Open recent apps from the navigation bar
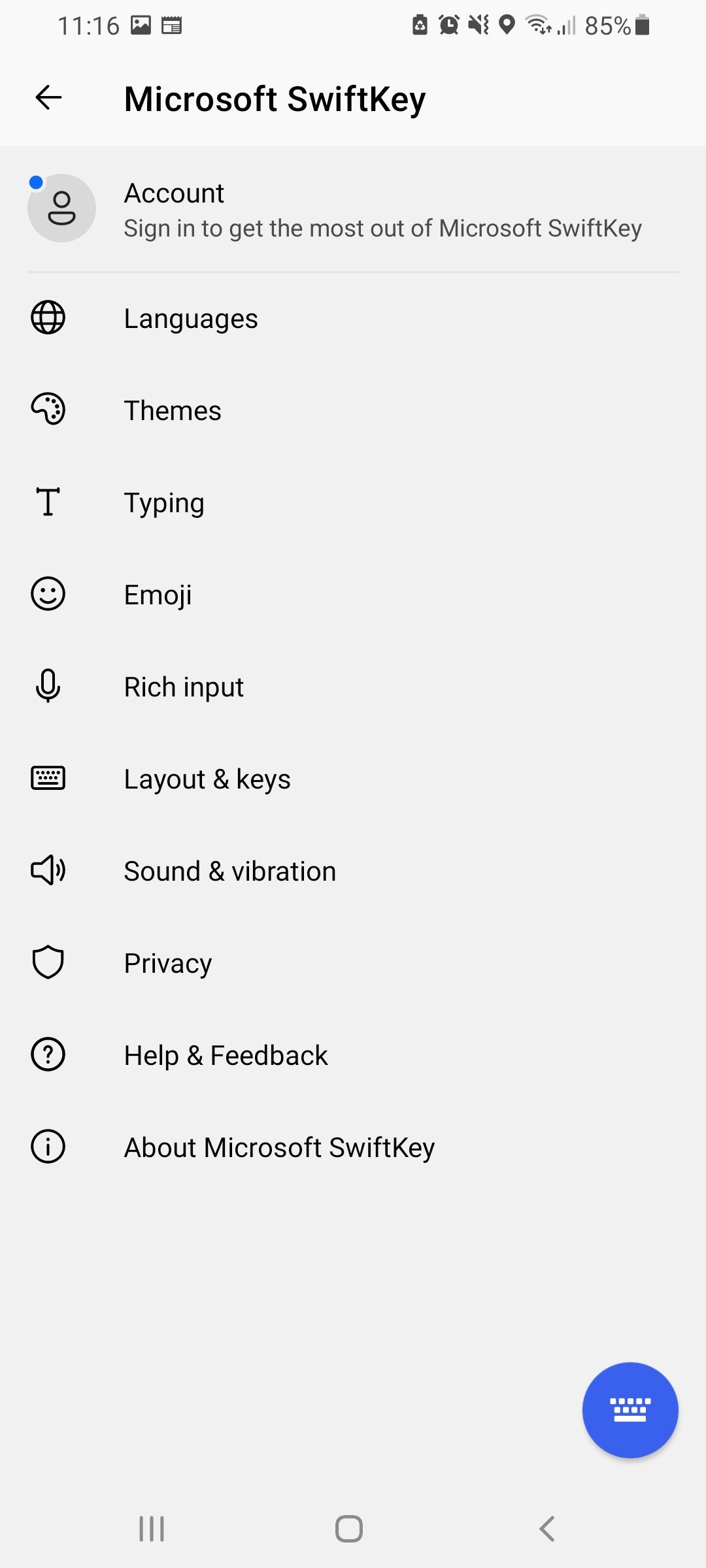This screenshot has height=1568, width=706. [152, 1527]
